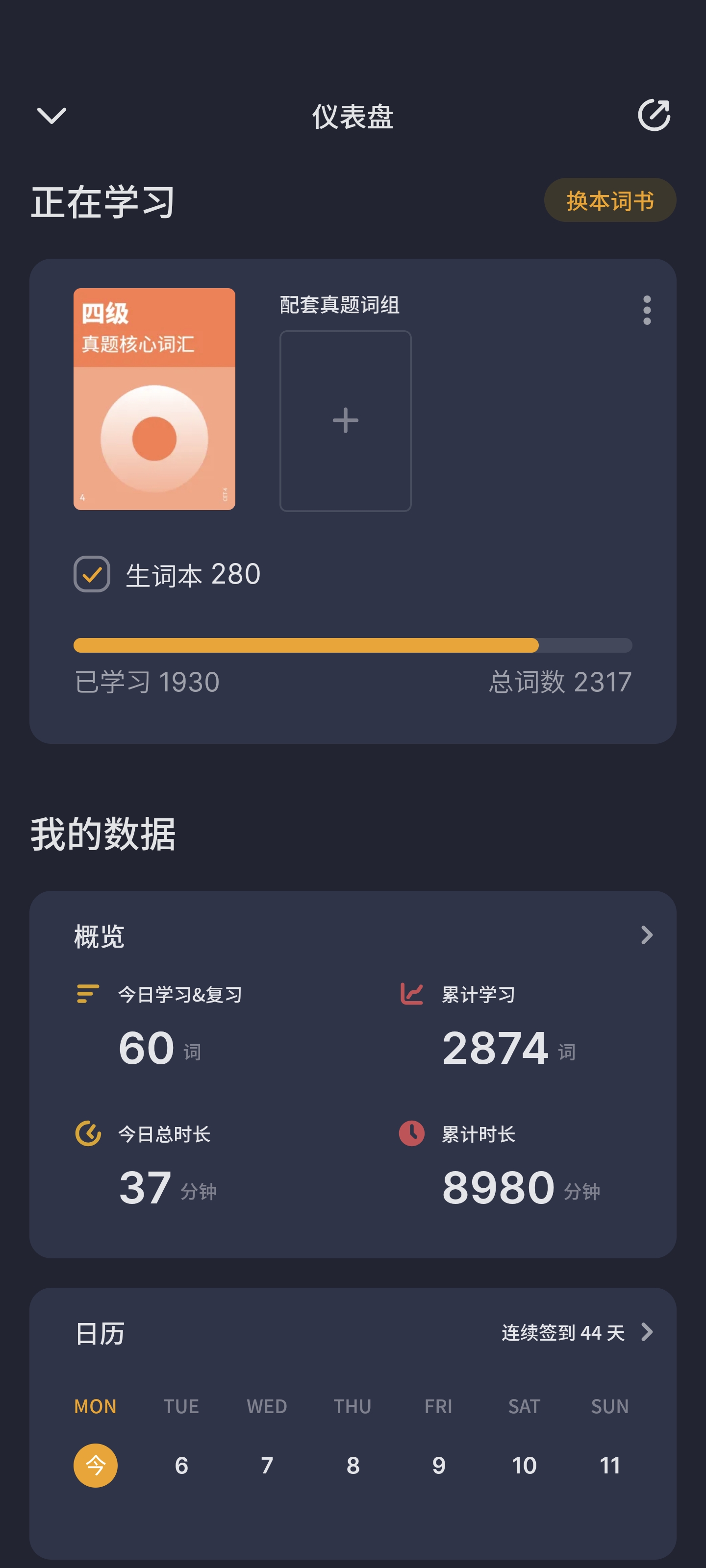Select day 6 on the calendar

tap(181, 1465)
